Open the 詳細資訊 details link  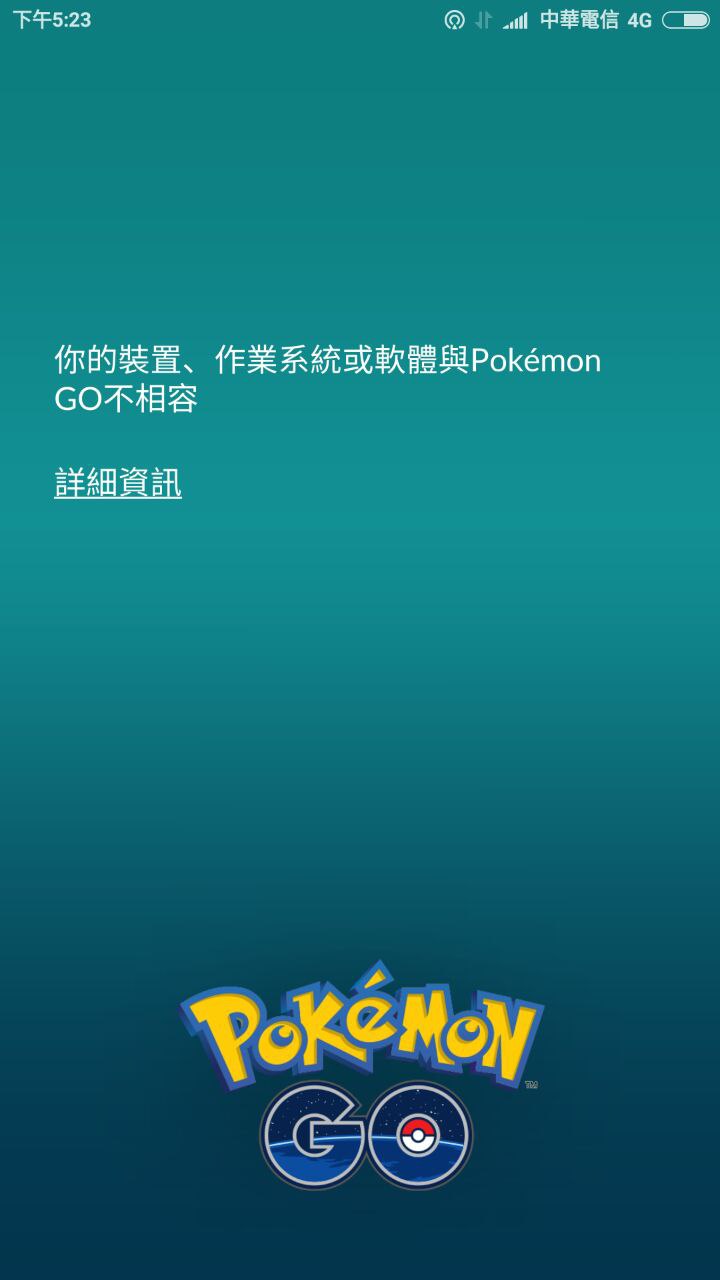(x=118, y=483)
